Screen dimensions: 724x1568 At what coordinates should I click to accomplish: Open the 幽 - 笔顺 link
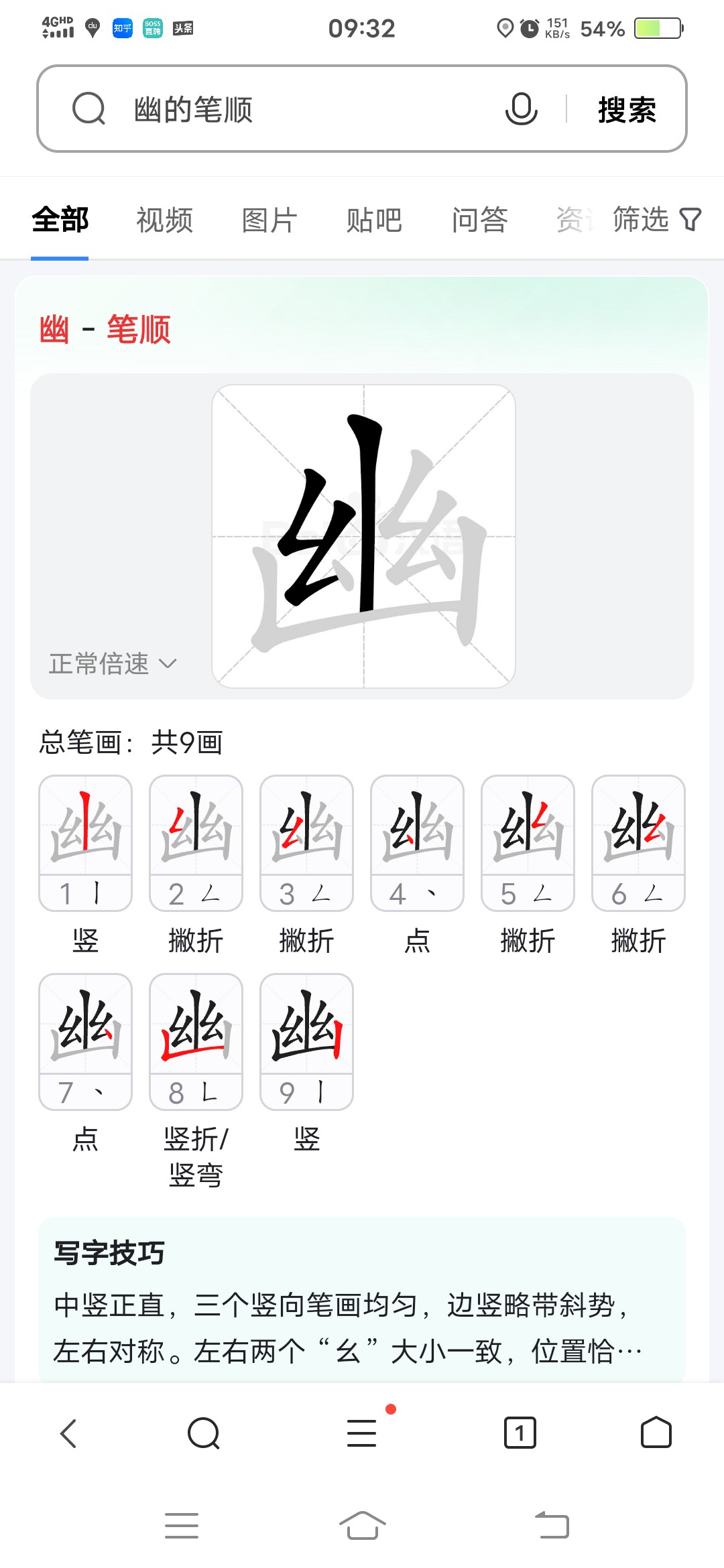pos(104,330)
